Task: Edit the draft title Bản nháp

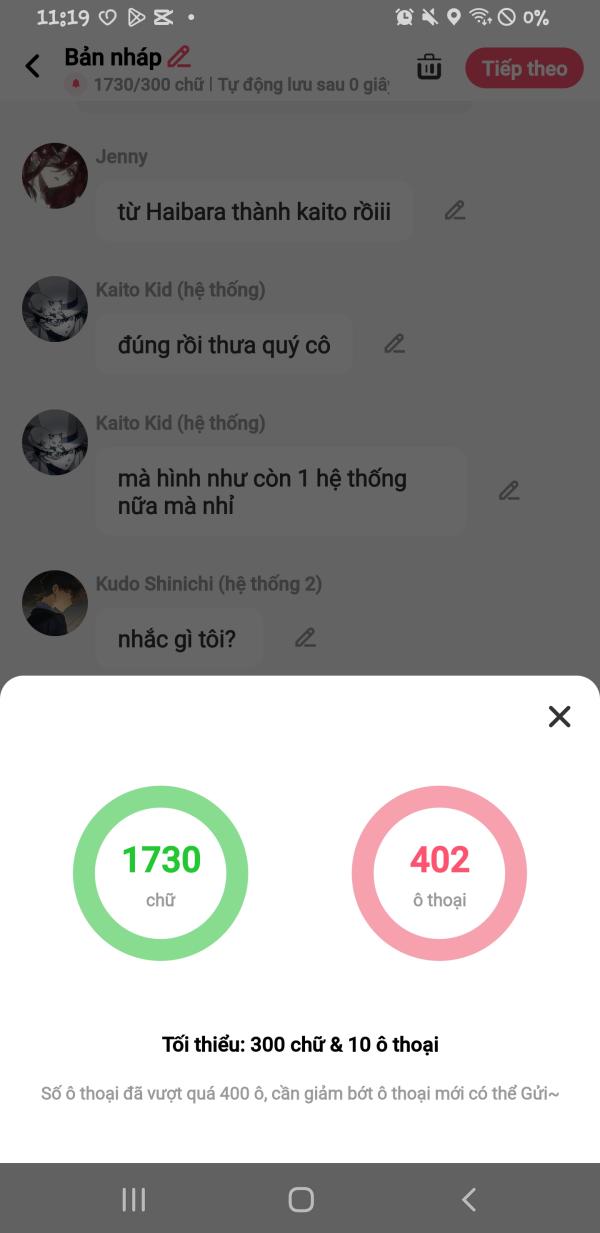Action: (179, 57)
